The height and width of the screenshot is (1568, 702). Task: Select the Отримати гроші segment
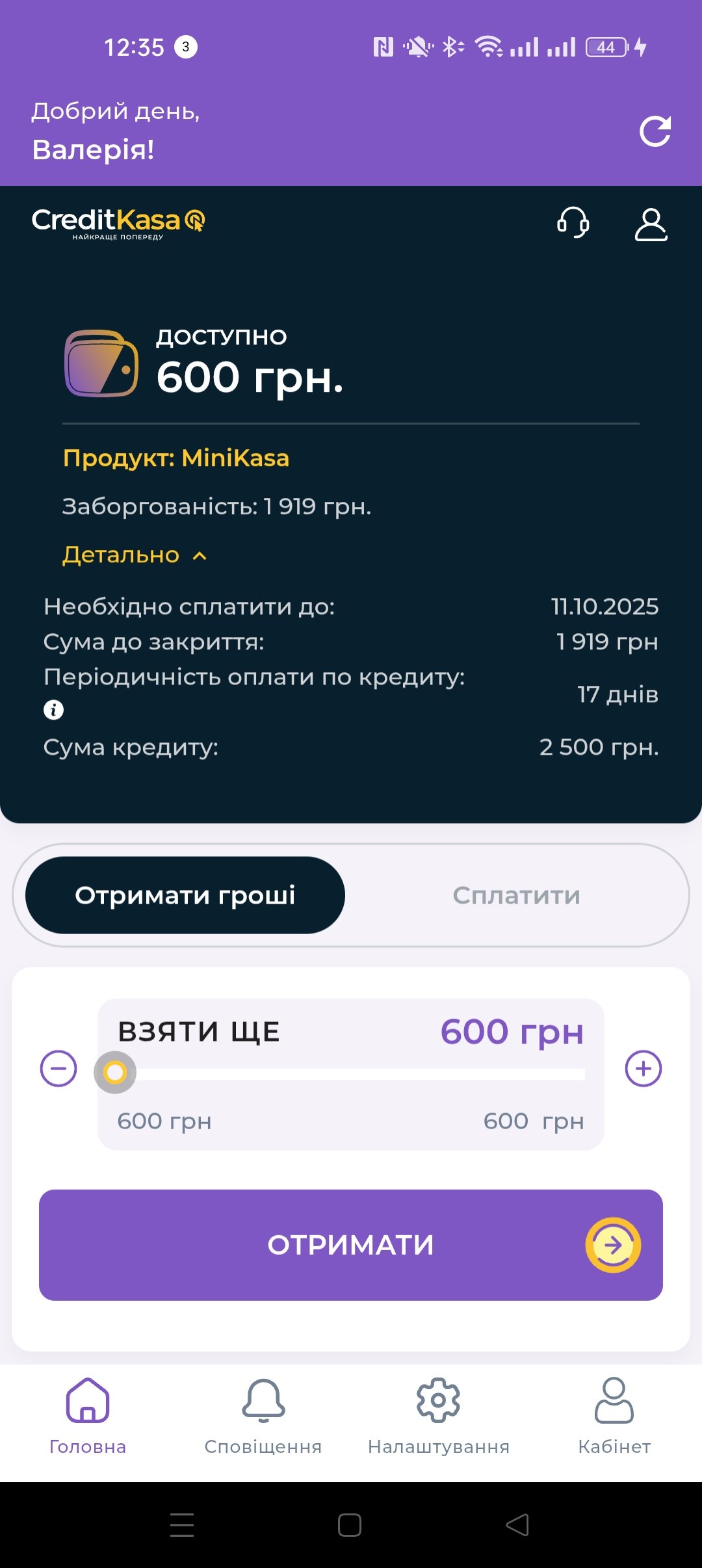click(x=185, y=895)
